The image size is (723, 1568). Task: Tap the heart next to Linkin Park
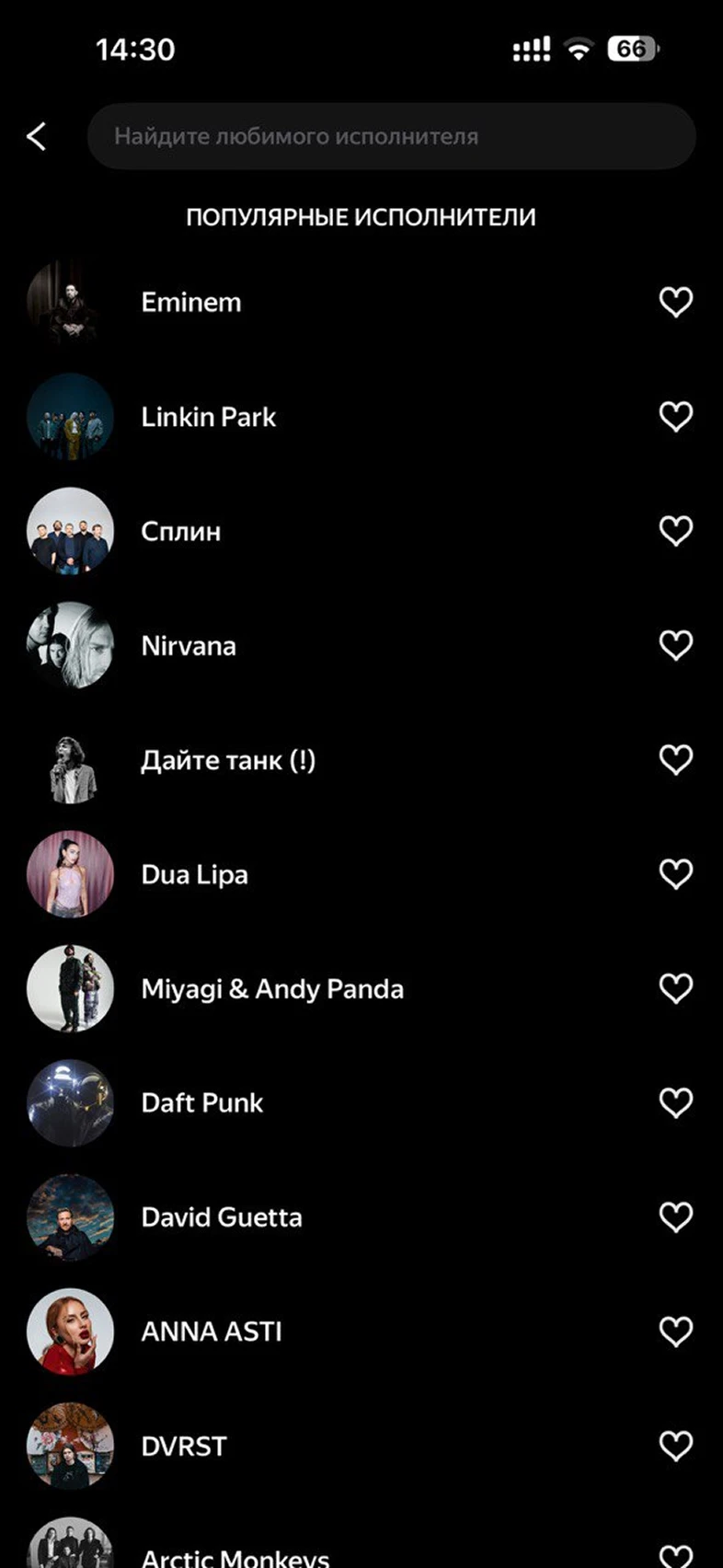point(676,417)
